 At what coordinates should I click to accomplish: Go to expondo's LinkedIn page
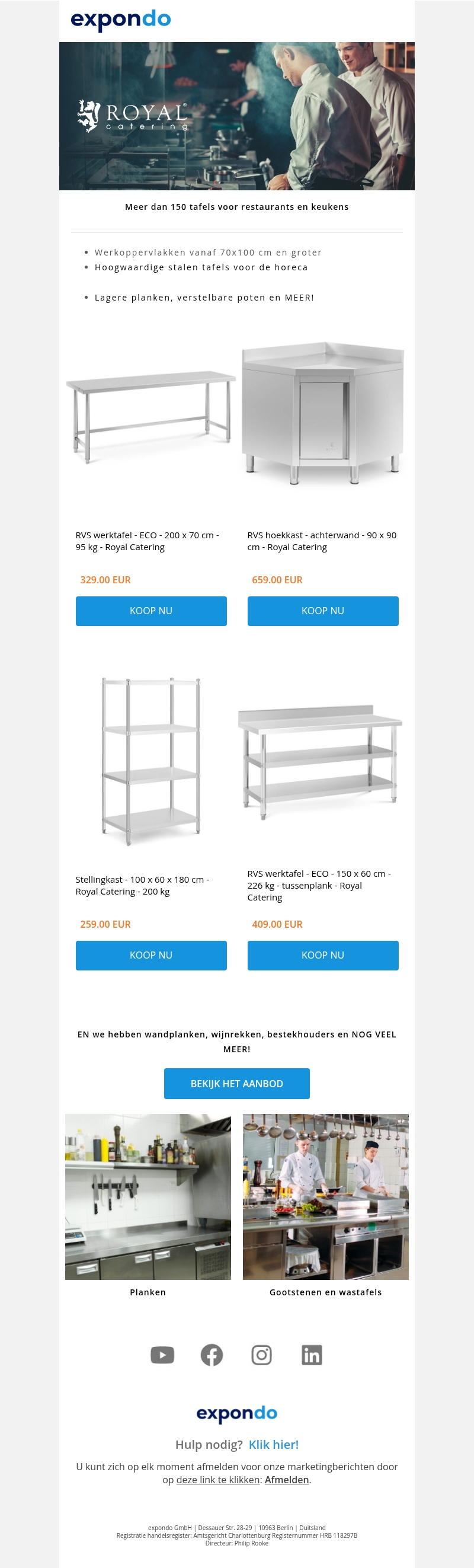pos(312,1355)
